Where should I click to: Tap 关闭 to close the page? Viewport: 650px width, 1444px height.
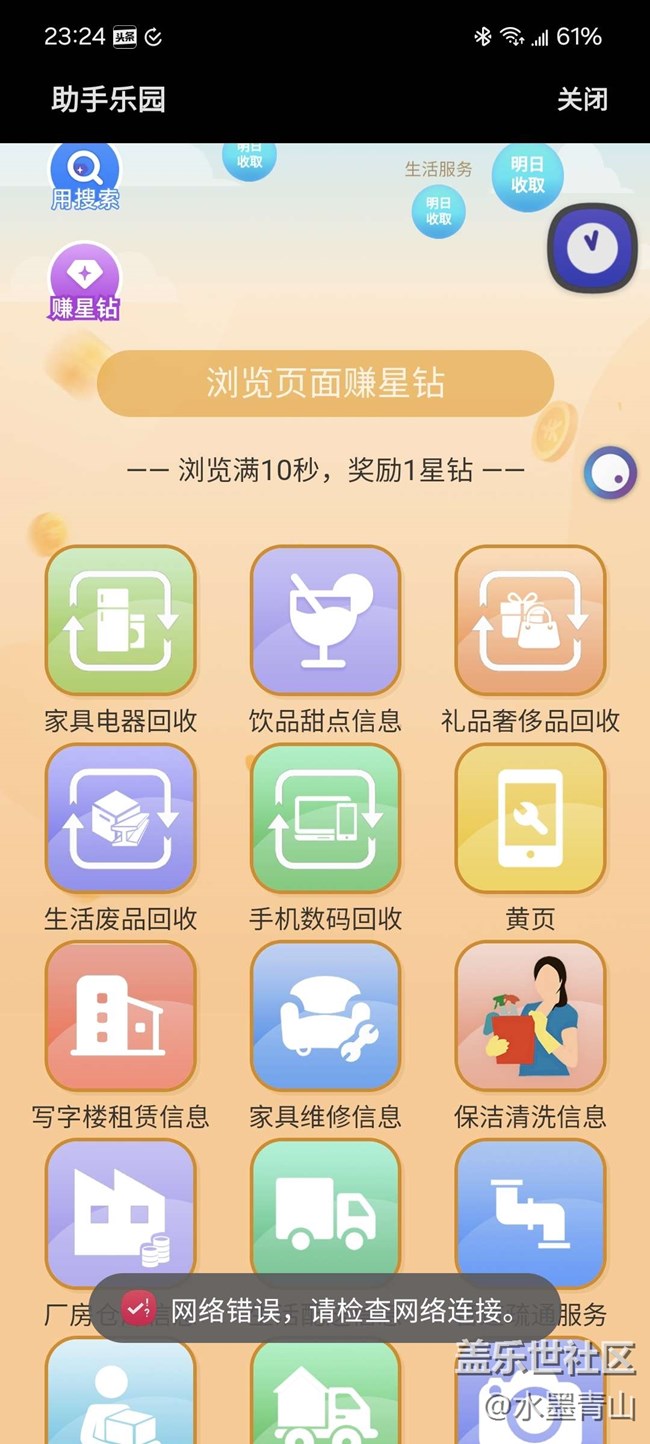pos(582,99)
